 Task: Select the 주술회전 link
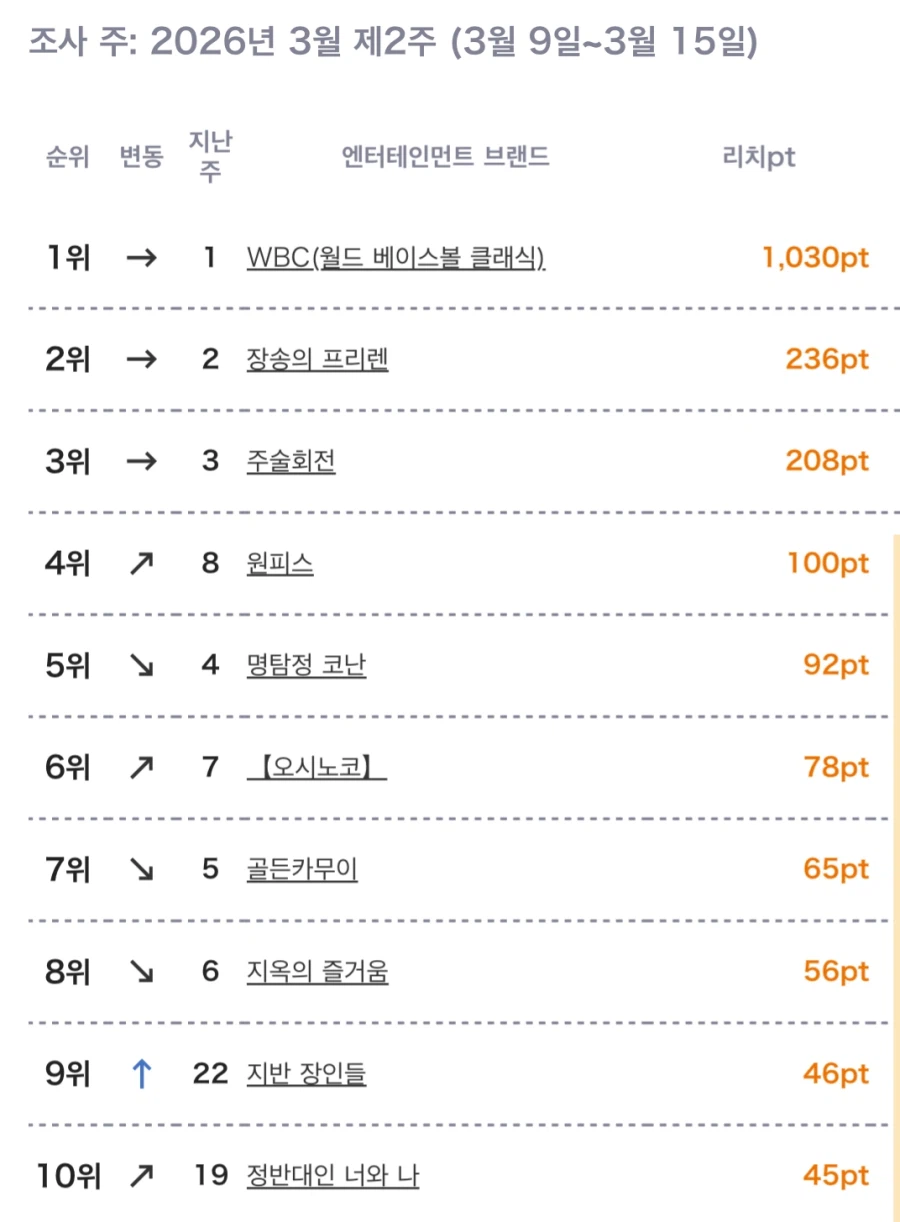(x=289, y=461)
